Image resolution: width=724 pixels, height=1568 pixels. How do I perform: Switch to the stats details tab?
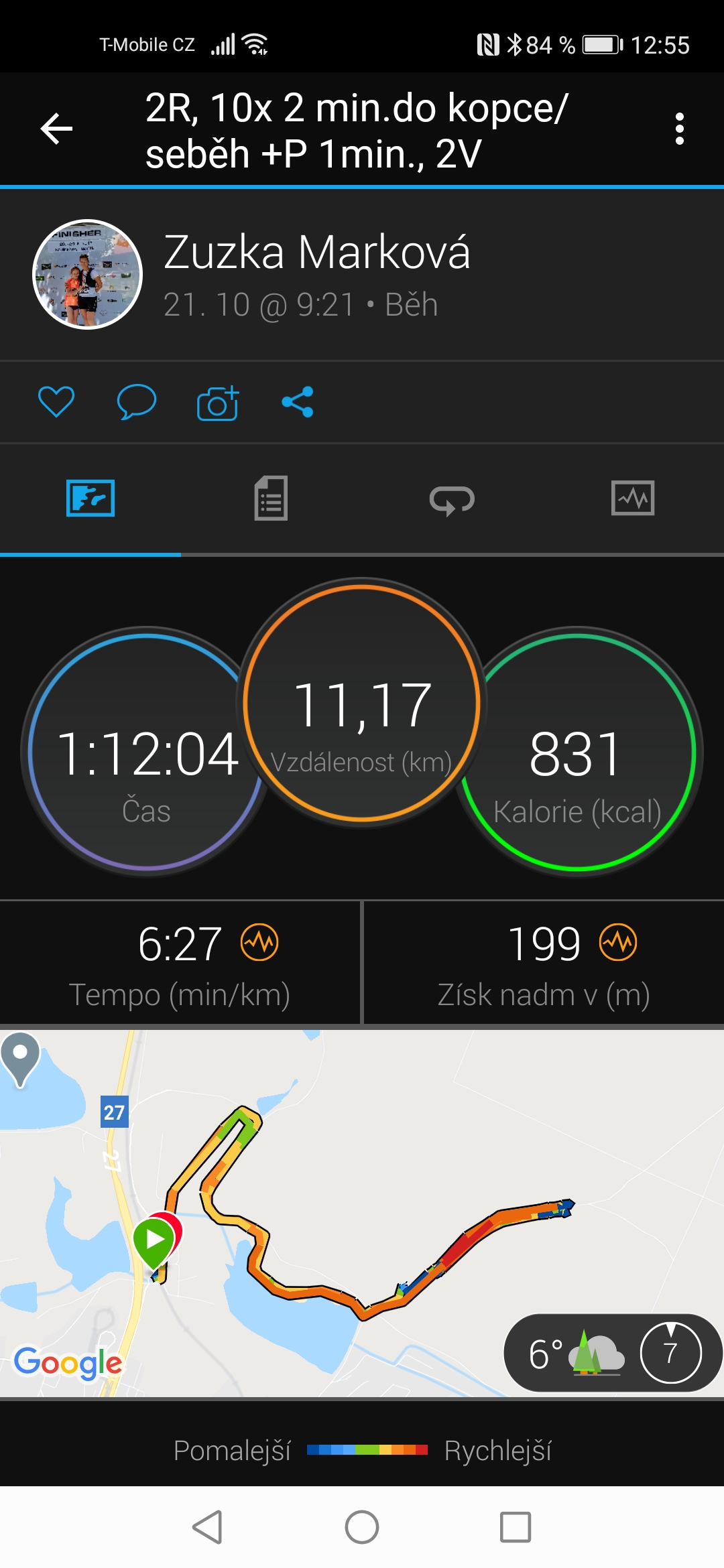click(271, 498)
